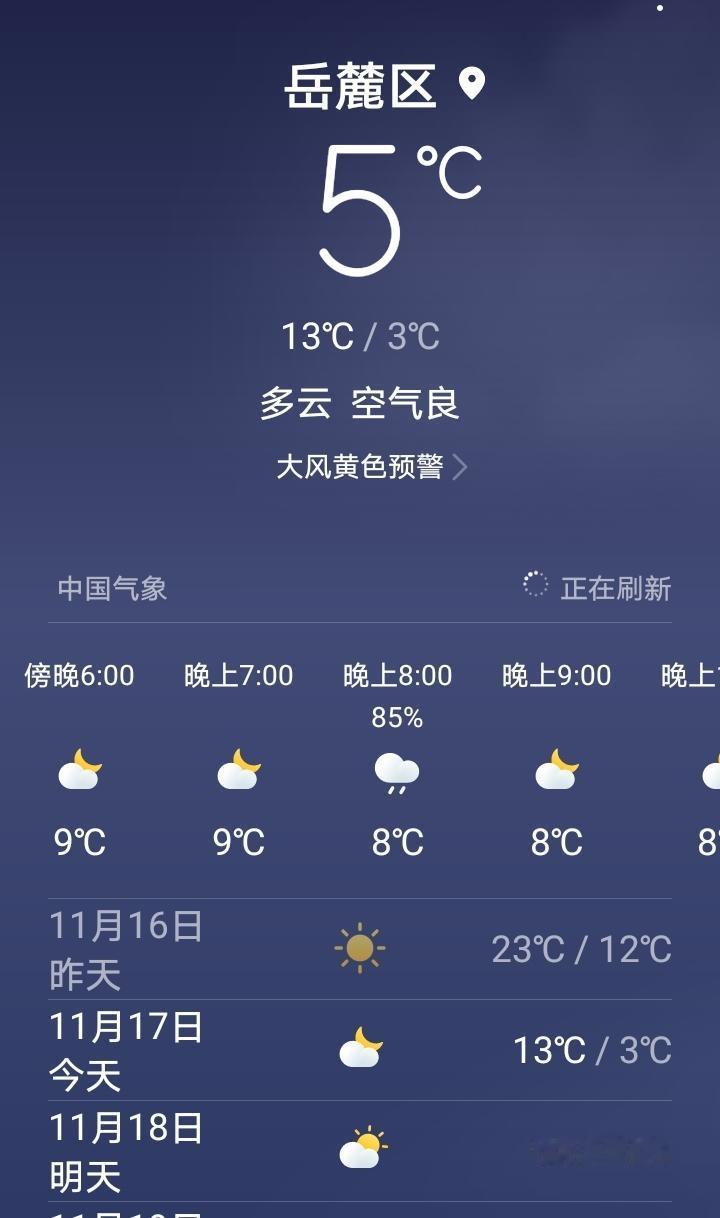Tap the cloudy night icon for 11月17日

(x=359, y=1048)
